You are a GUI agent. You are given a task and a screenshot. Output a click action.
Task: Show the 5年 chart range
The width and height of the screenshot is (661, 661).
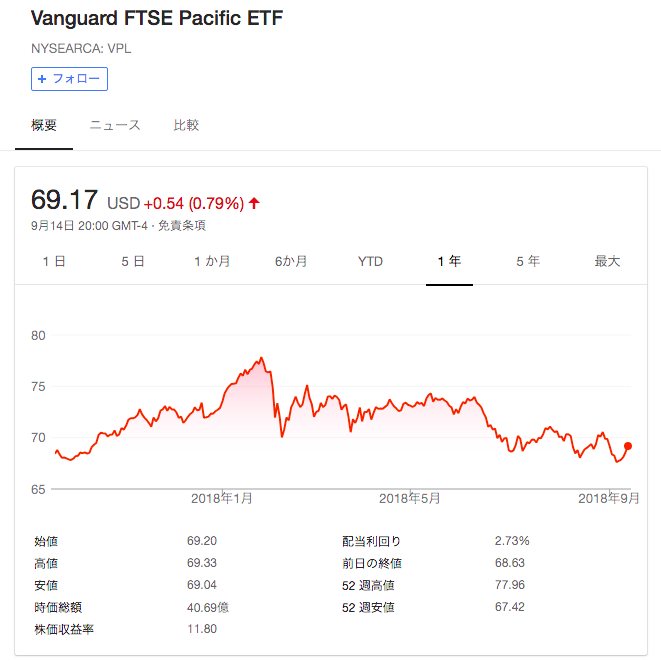[528, 261]
